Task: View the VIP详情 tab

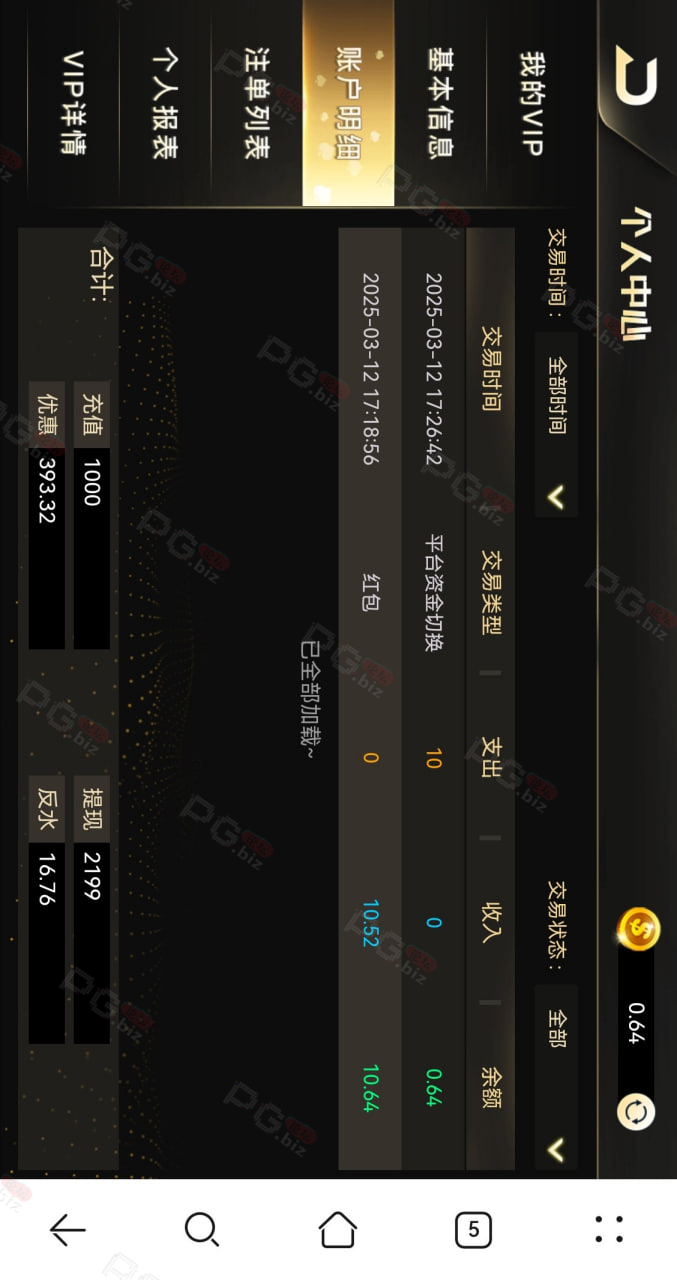Action: [73, 103]
